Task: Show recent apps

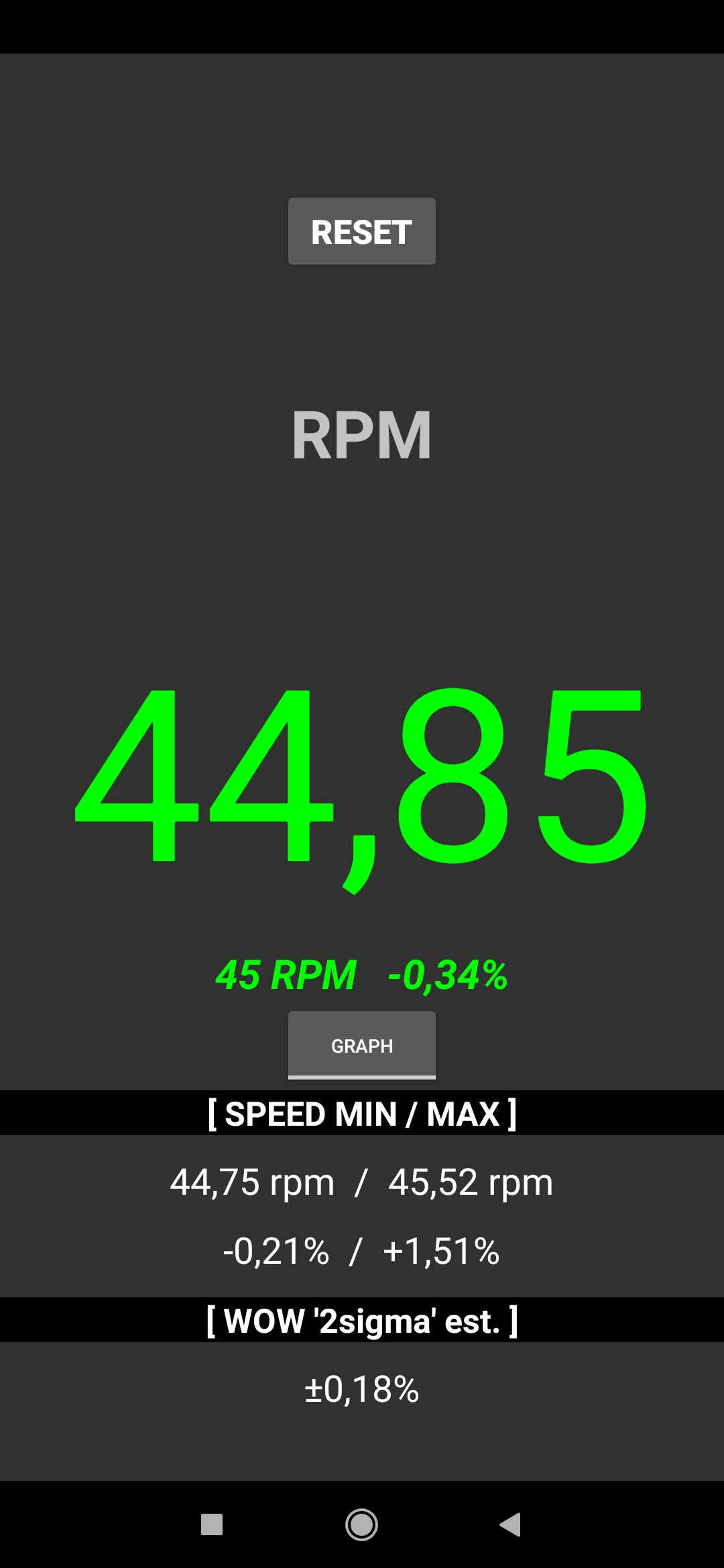Action: [212, 1524]
